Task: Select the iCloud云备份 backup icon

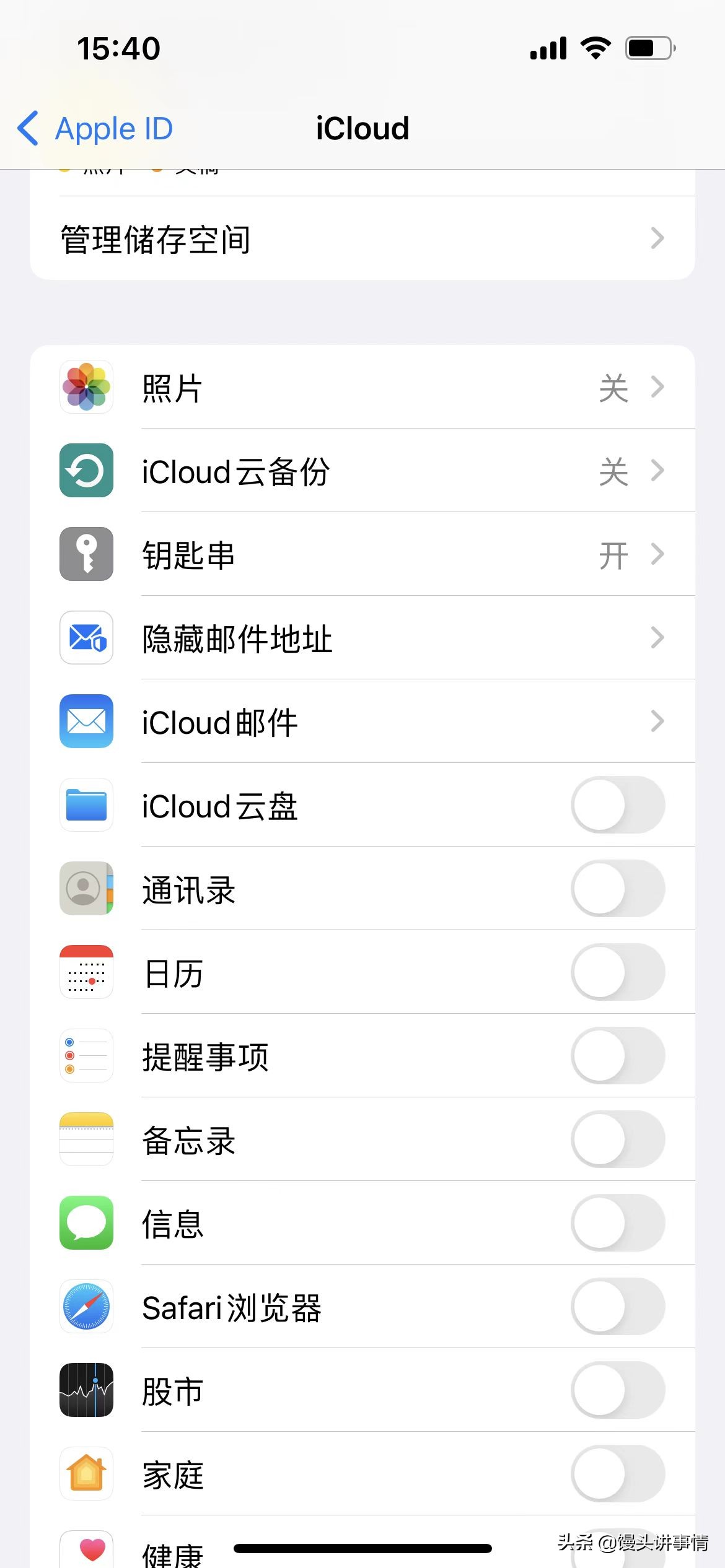Action: pos(86,471)
